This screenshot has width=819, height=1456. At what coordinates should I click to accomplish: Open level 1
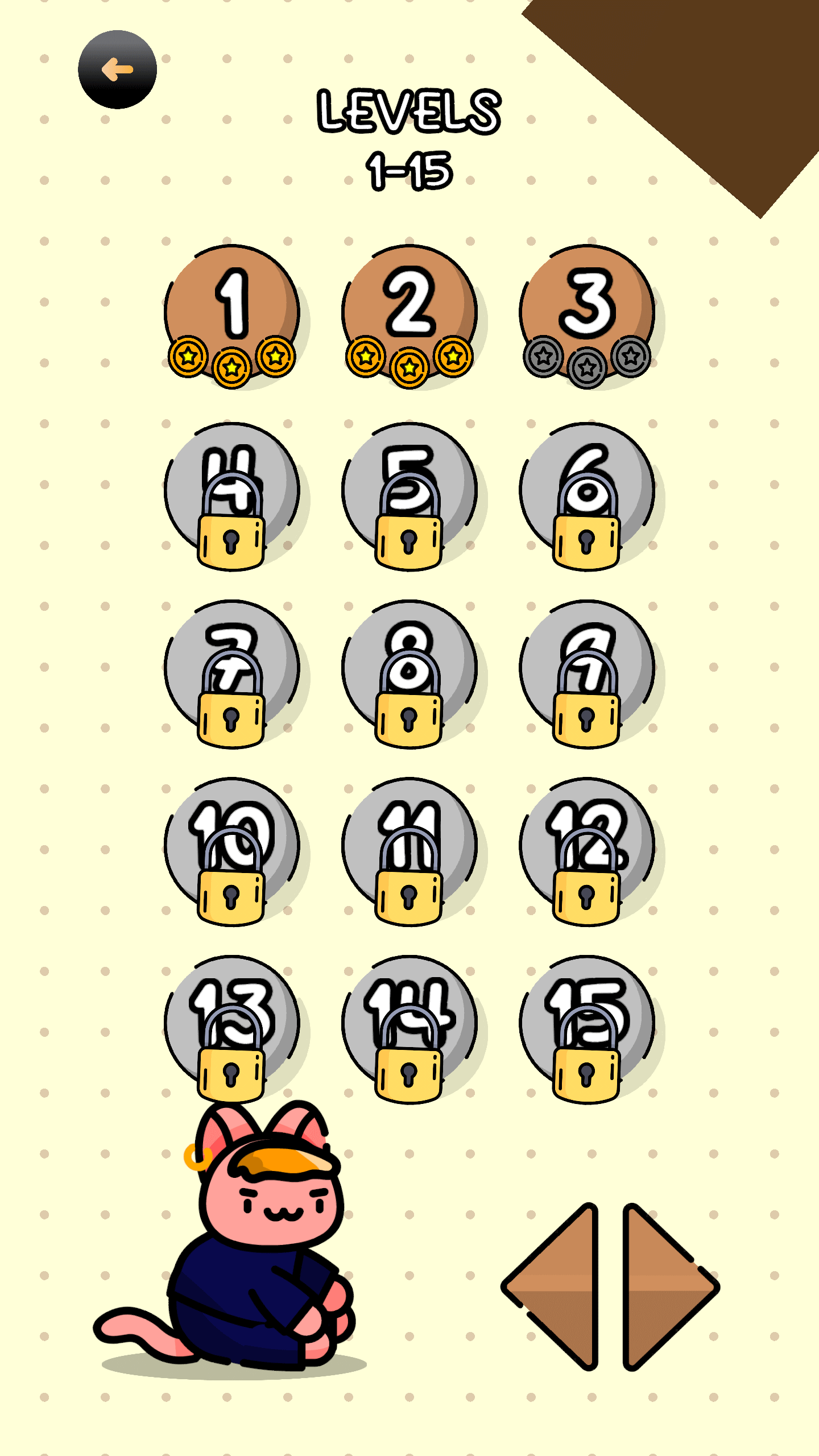point(232,314)
